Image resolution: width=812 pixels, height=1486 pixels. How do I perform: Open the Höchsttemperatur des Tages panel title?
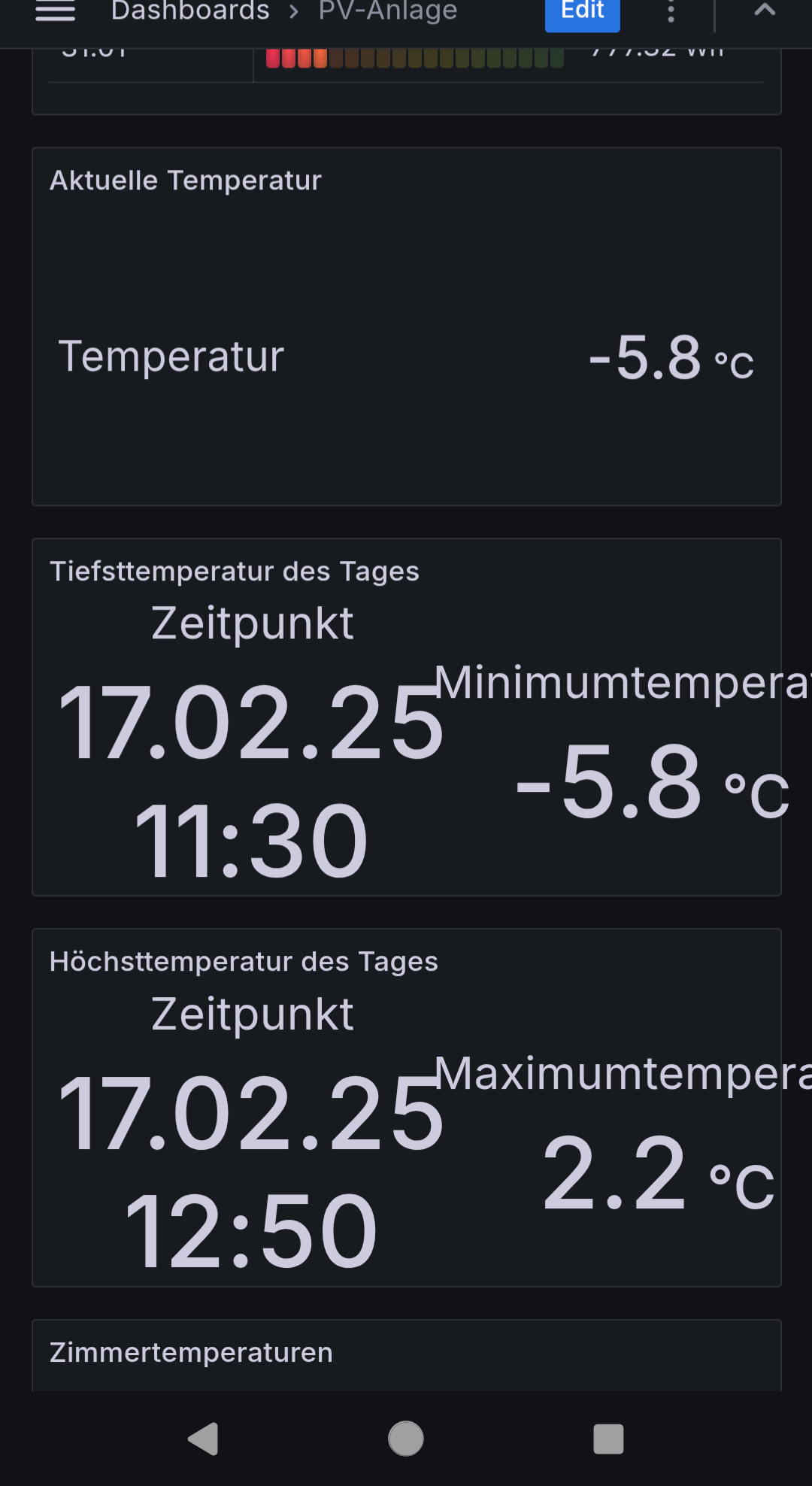[x=244, y=962]
